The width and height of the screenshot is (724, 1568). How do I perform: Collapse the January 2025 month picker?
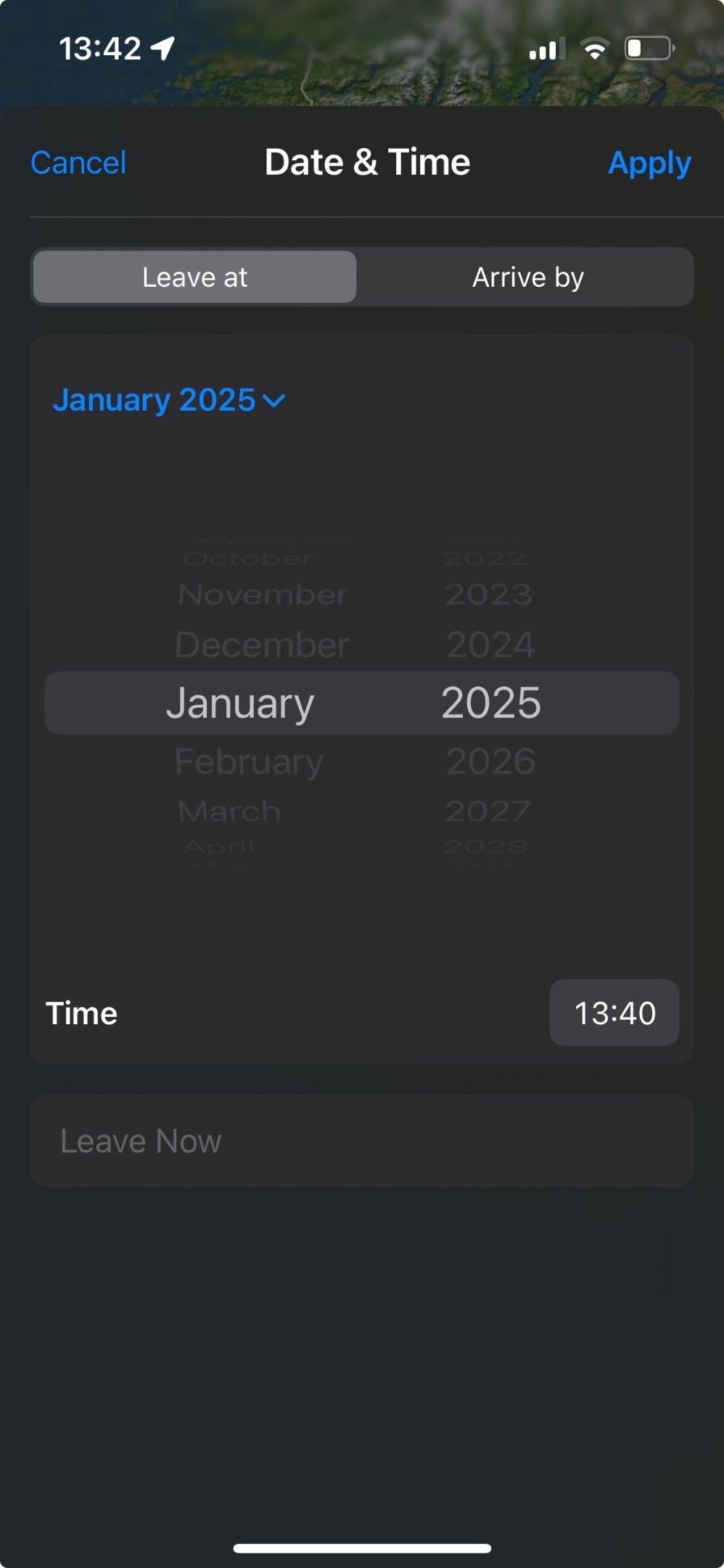(x=169, y=400)
